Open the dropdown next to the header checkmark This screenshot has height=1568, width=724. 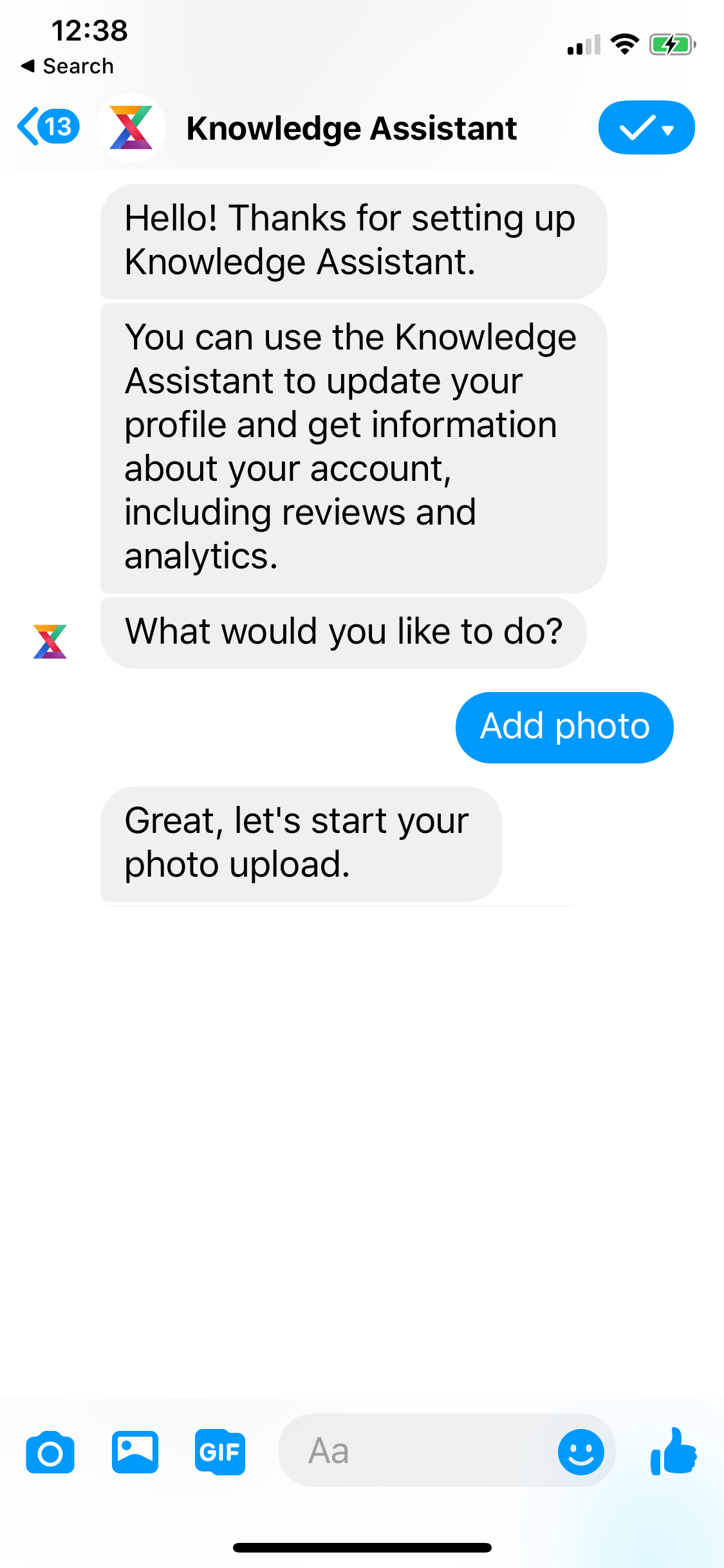click(666, 129)
